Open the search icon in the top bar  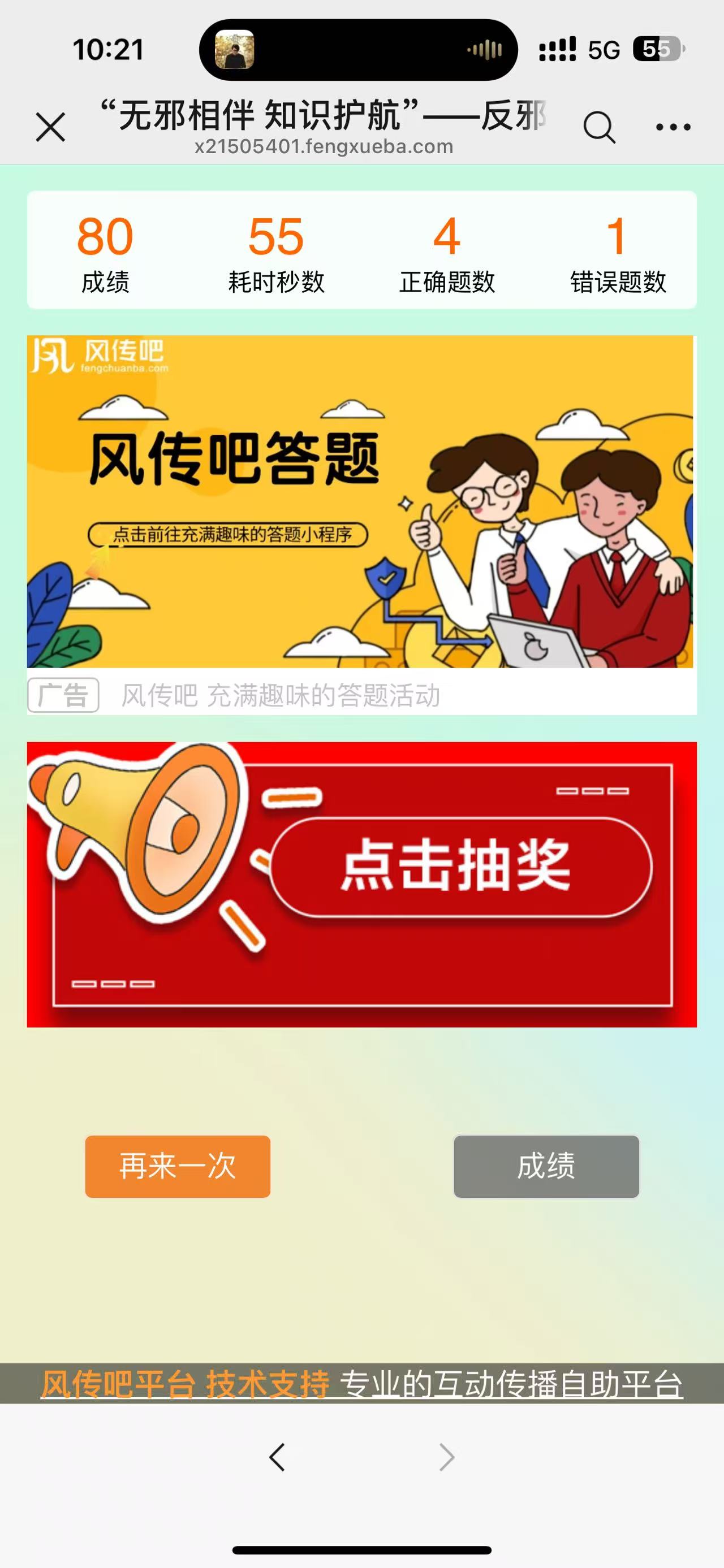[x=599, y=127]
